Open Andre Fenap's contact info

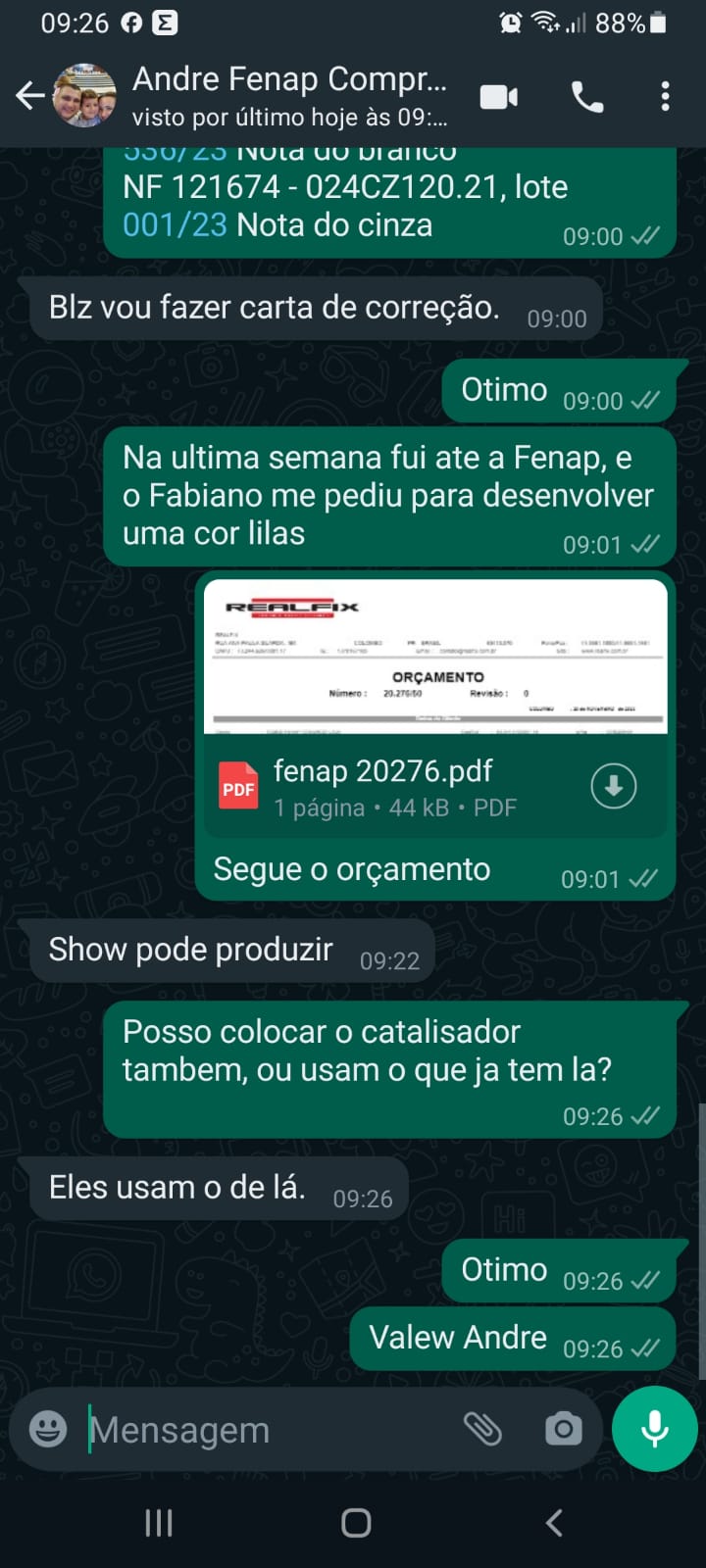click(x=289, y=96)
